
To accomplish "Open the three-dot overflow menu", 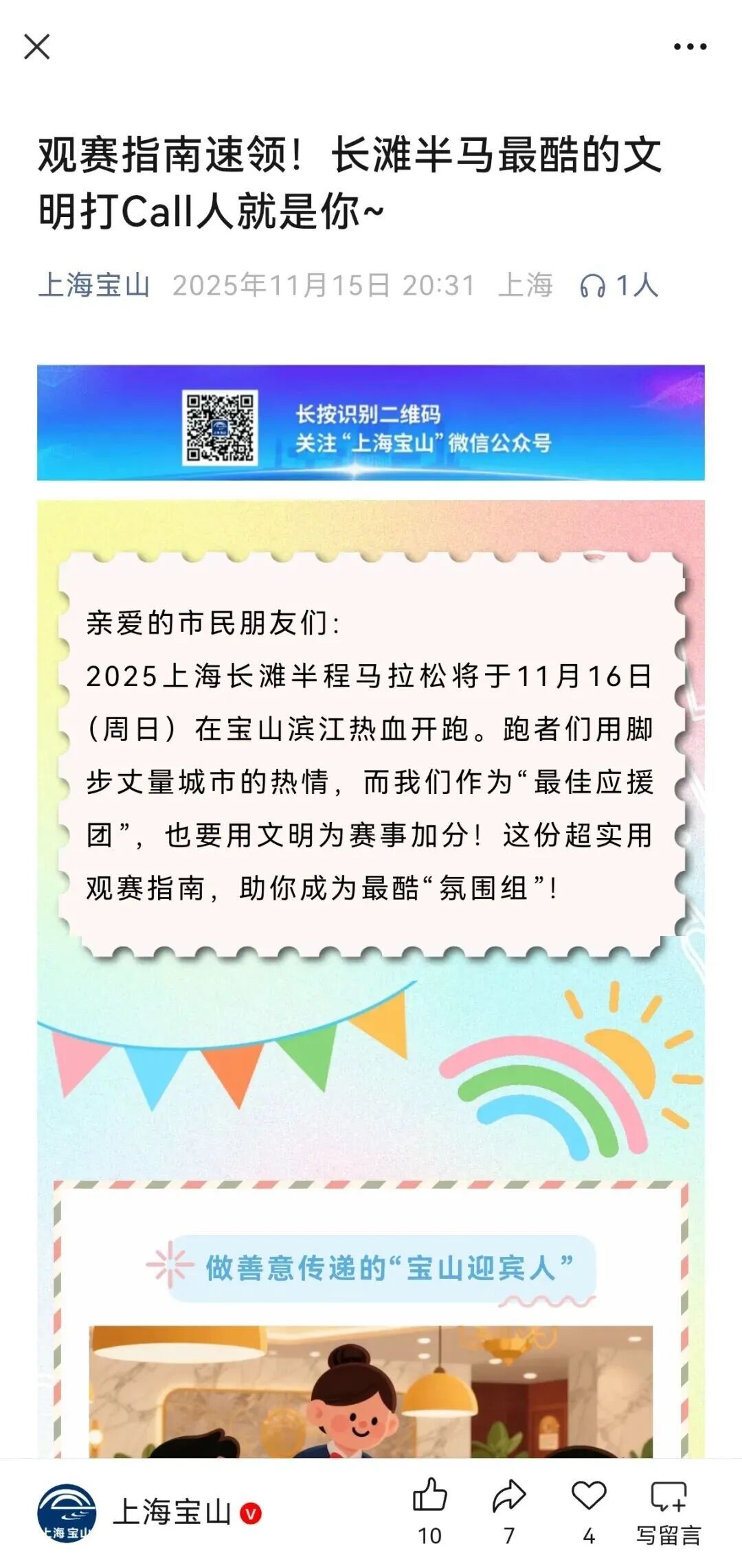I will coord(689,47).
